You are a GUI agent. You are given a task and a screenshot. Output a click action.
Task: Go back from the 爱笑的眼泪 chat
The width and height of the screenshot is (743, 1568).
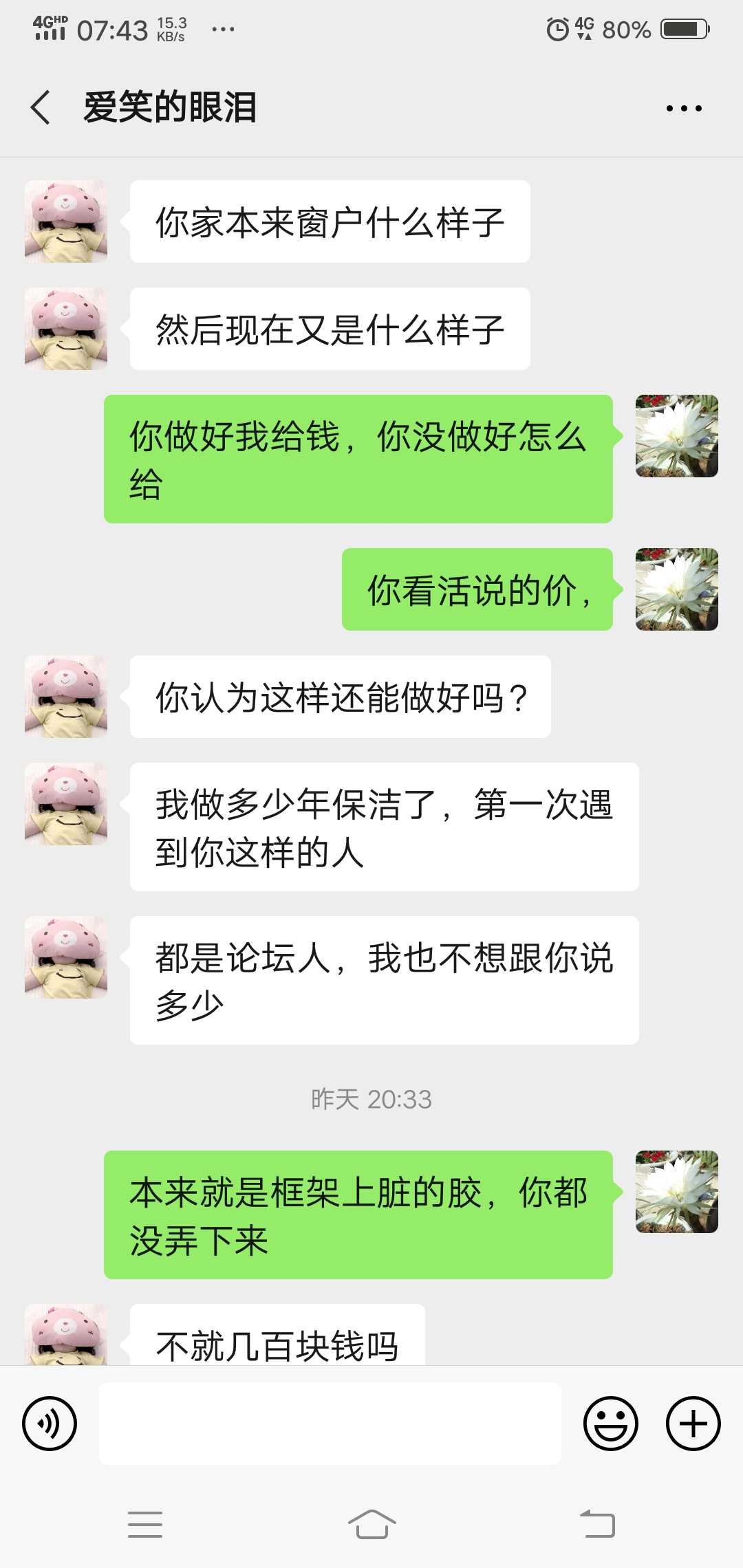(x=41, y=107)
